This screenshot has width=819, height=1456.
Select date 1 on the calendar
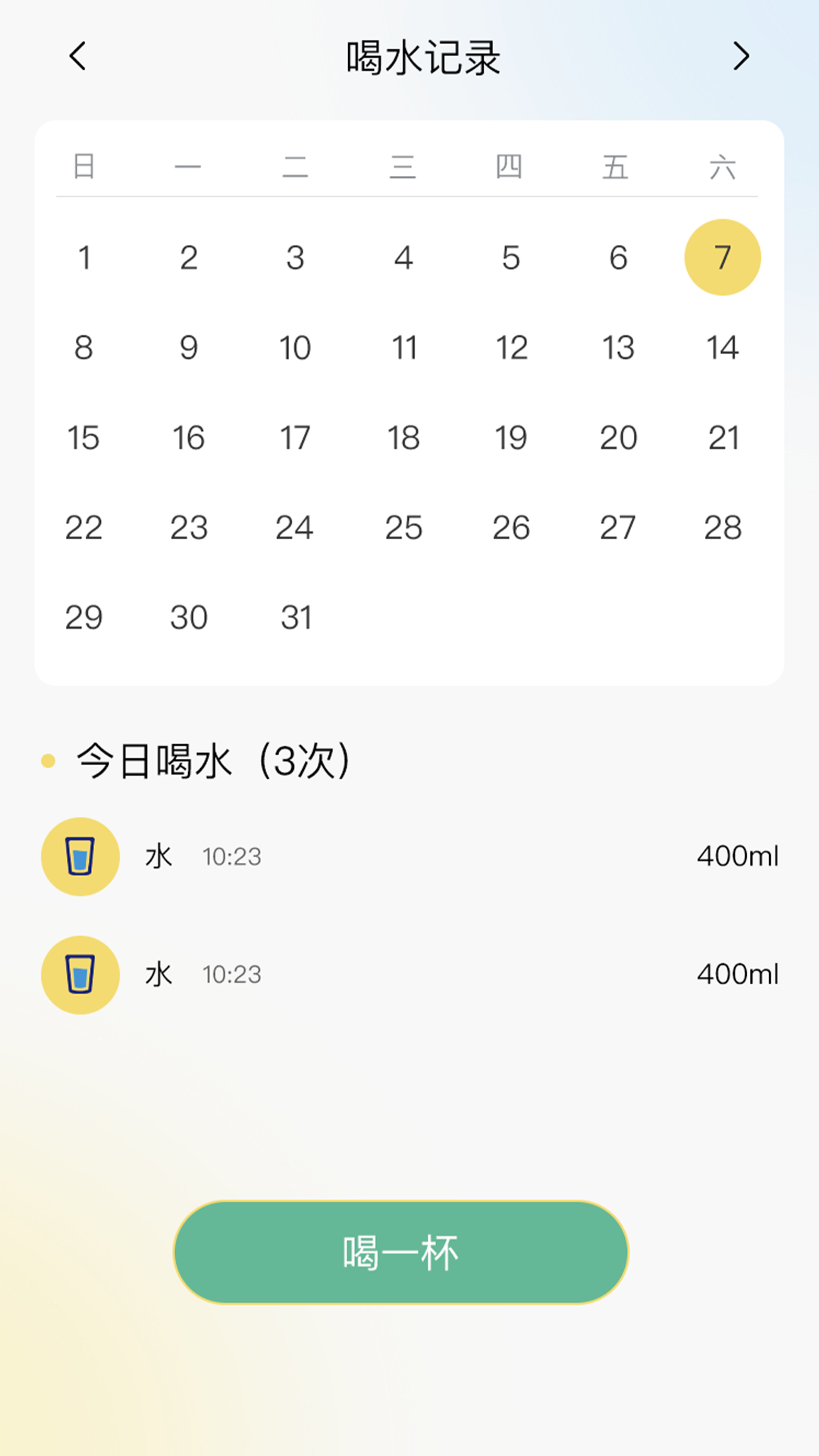[83, 257]
